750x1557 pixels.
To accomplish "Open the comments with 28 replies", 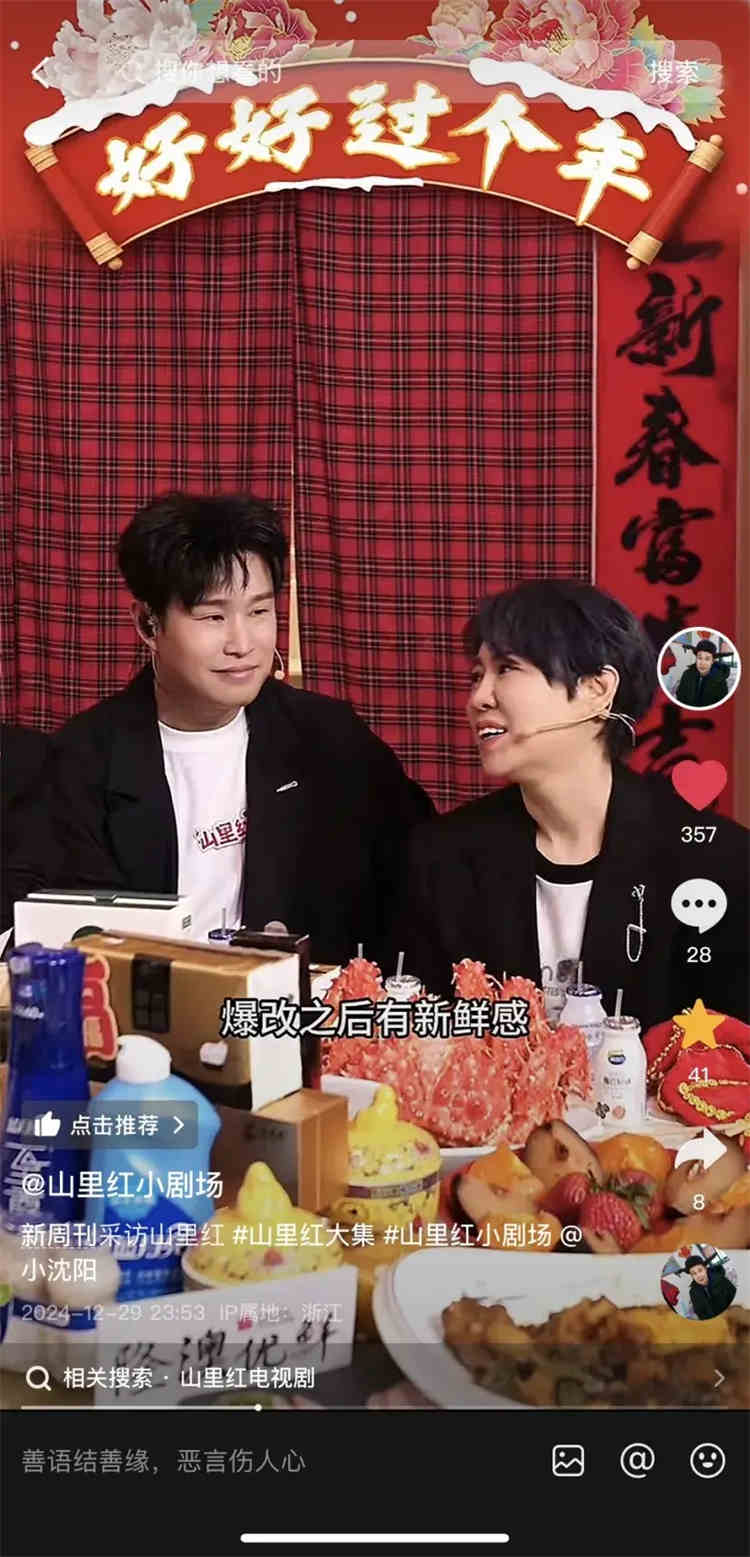I will (699, 907).
